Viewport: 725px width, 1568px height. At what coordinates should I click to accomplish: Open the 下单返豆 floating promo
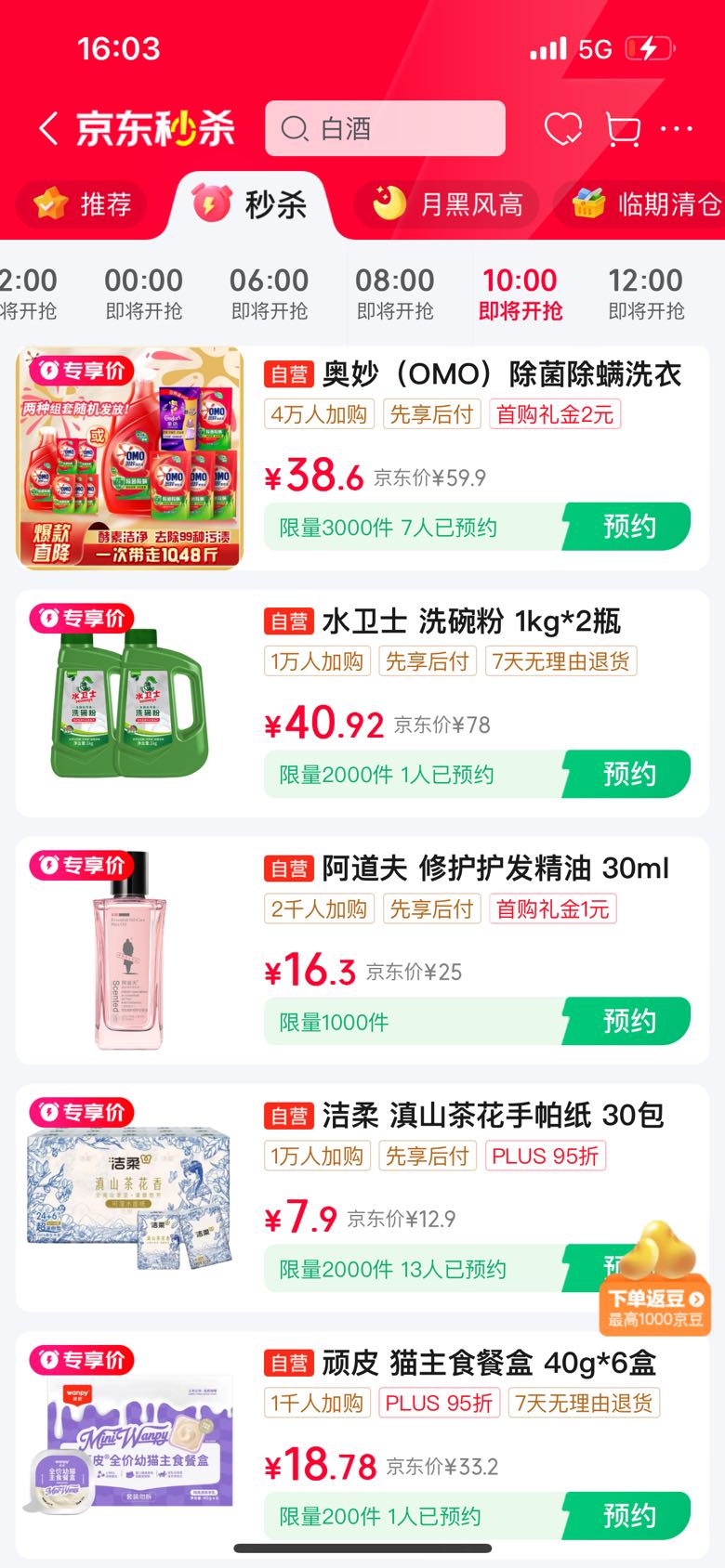point(656,1282)
